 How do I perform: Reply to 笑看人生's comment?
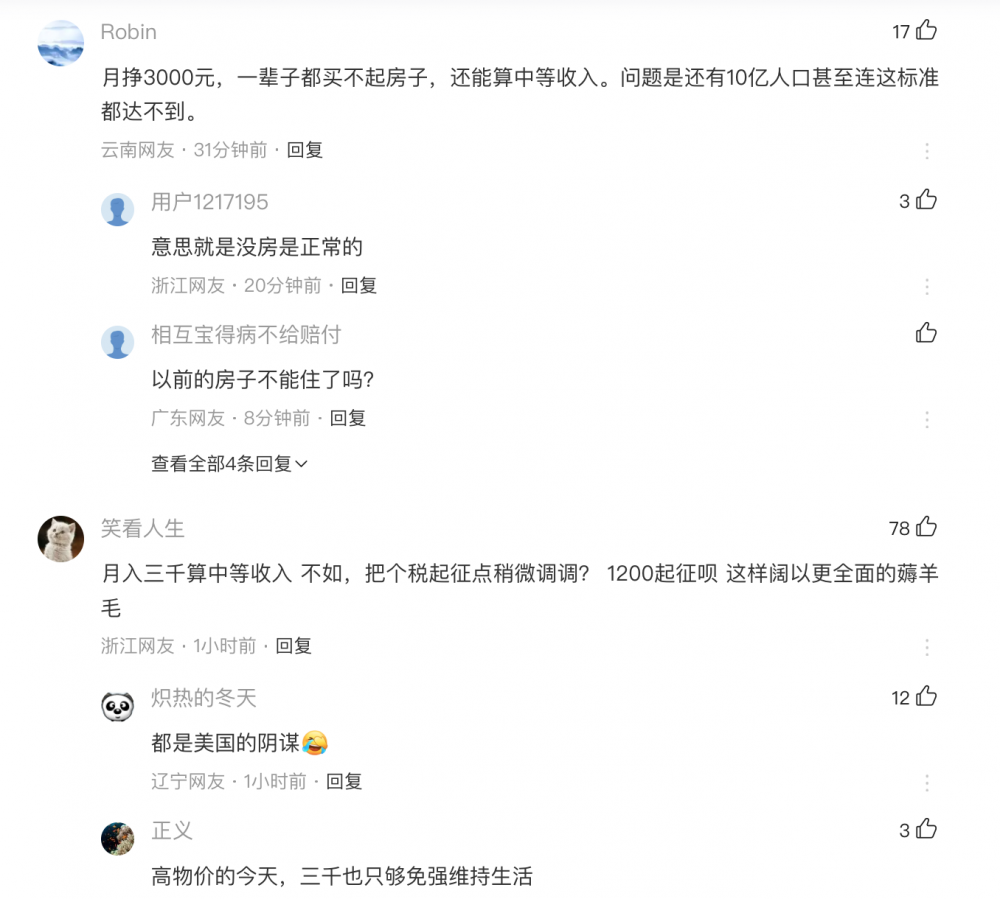coord(293,646)
